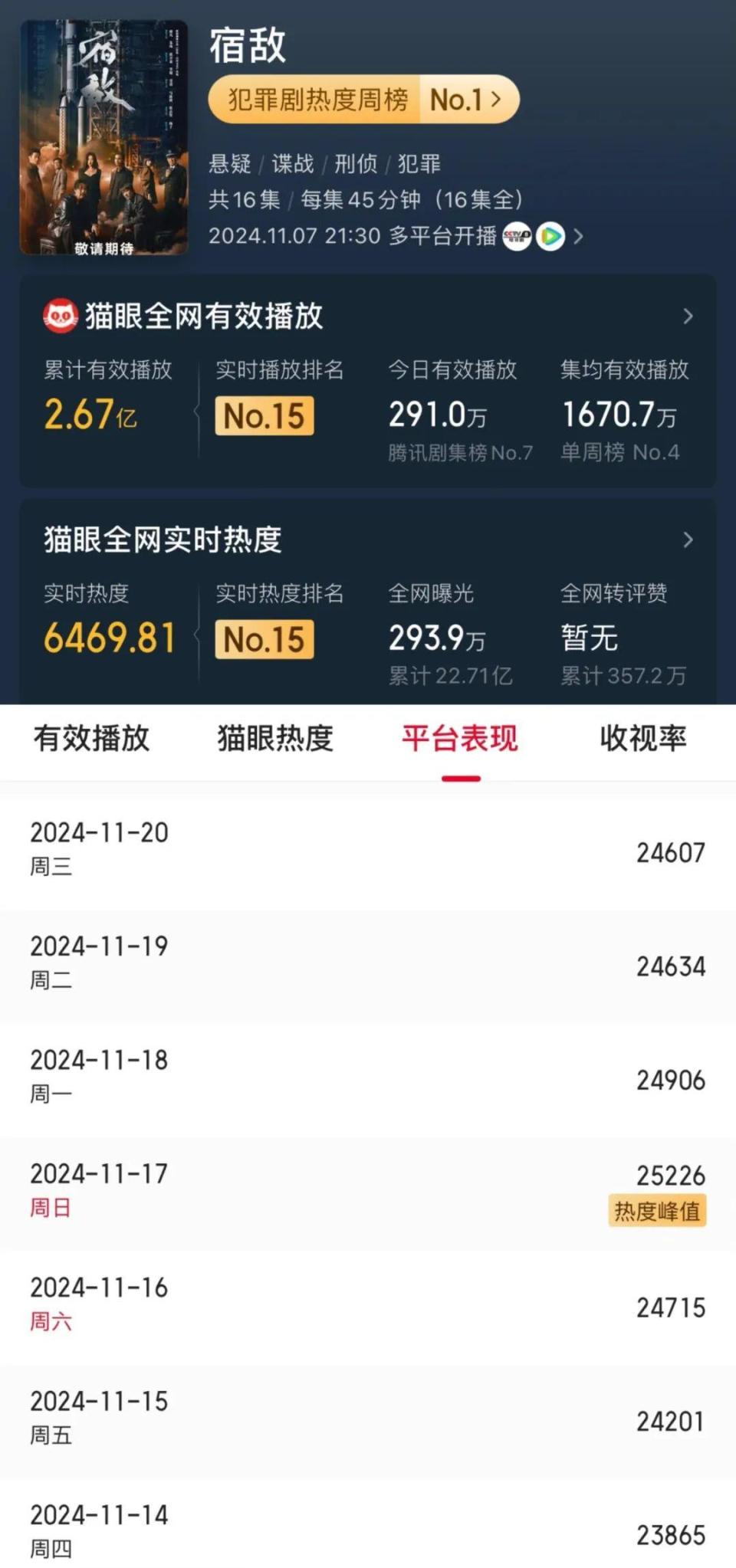Expand the 猫眼全网实时热度 section arrow
736x1568 pixels.
tap(688, 540)
